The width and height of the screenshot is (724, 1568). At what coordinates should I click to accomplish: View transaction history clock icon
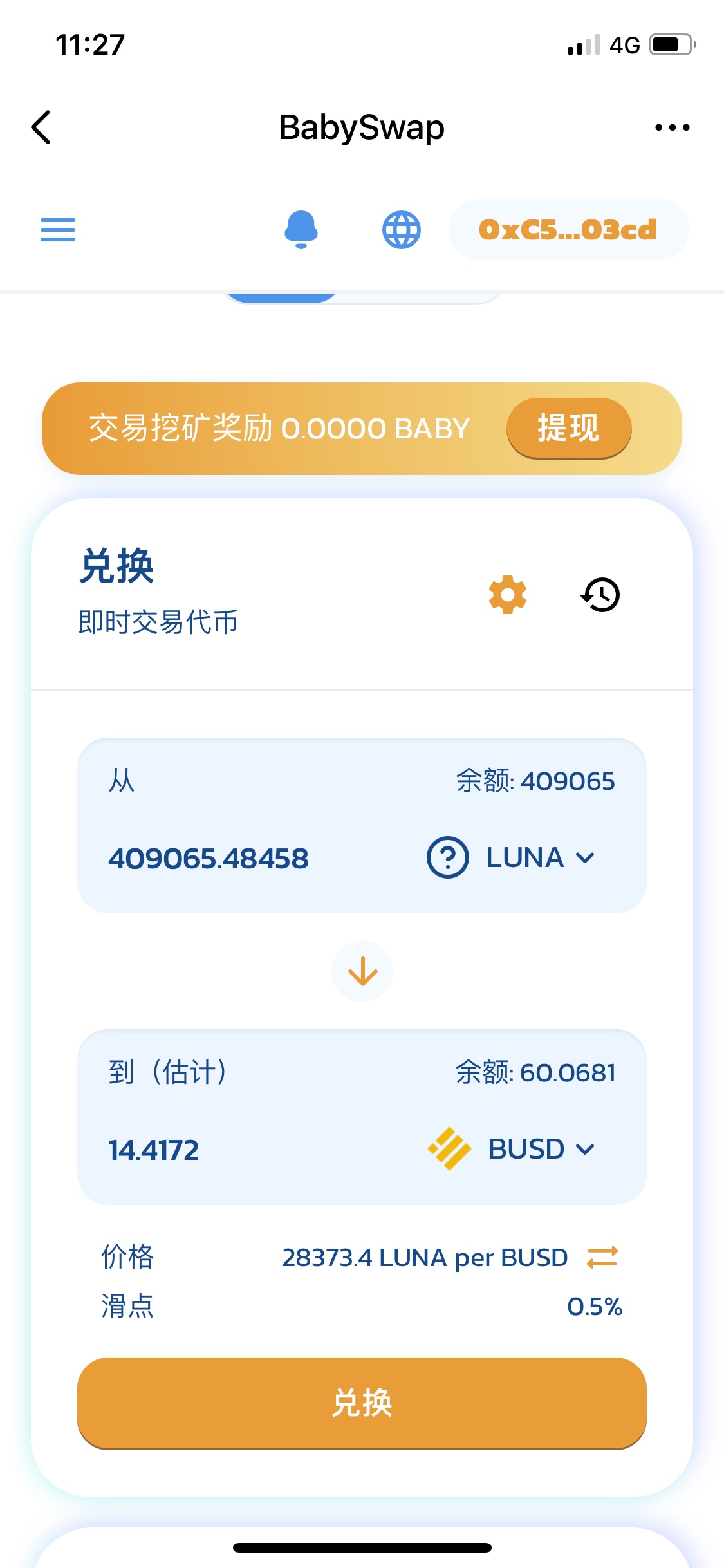point(600,594)
